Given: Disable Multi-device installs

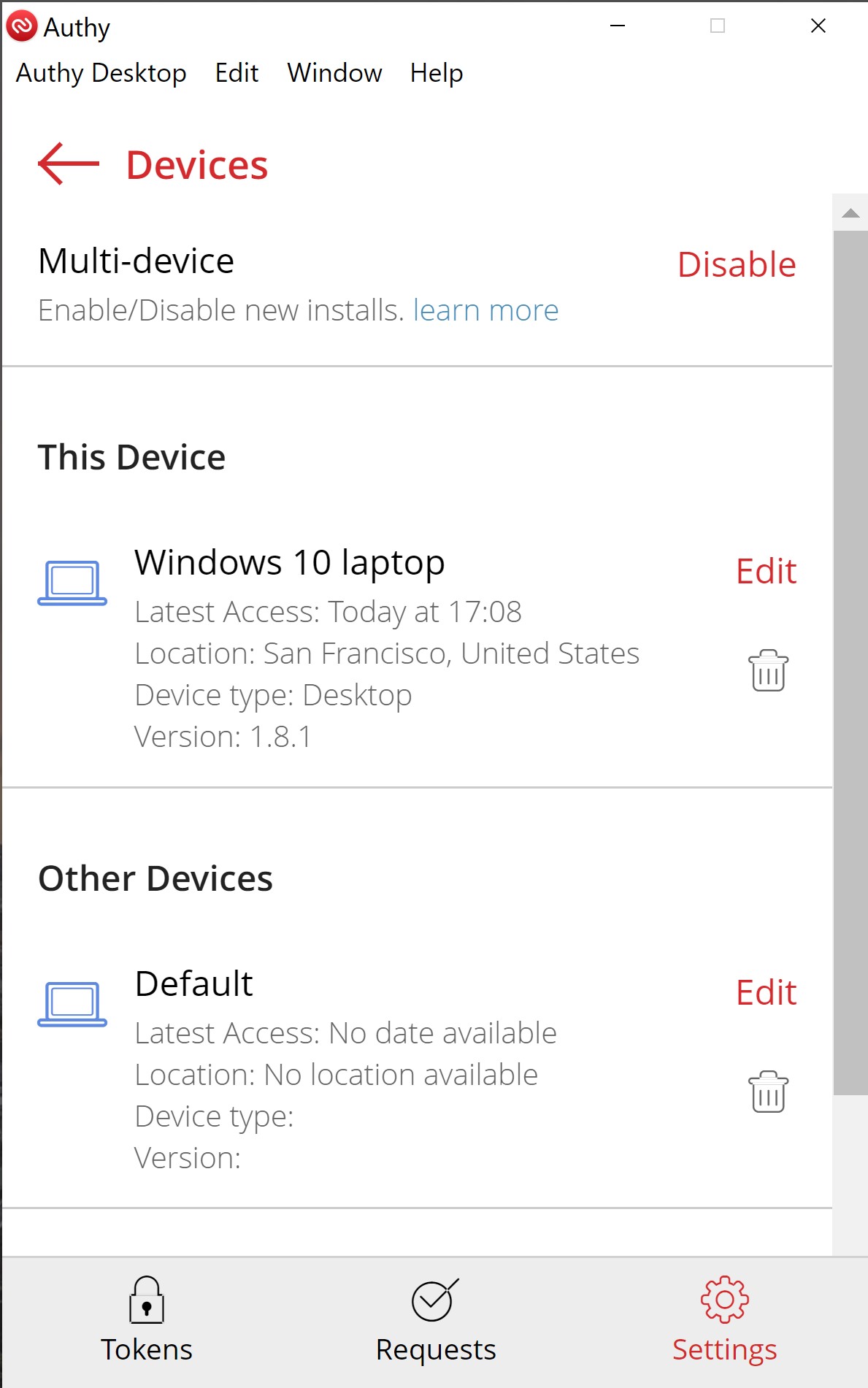Looking at the screenshot, I should [737, 264].
